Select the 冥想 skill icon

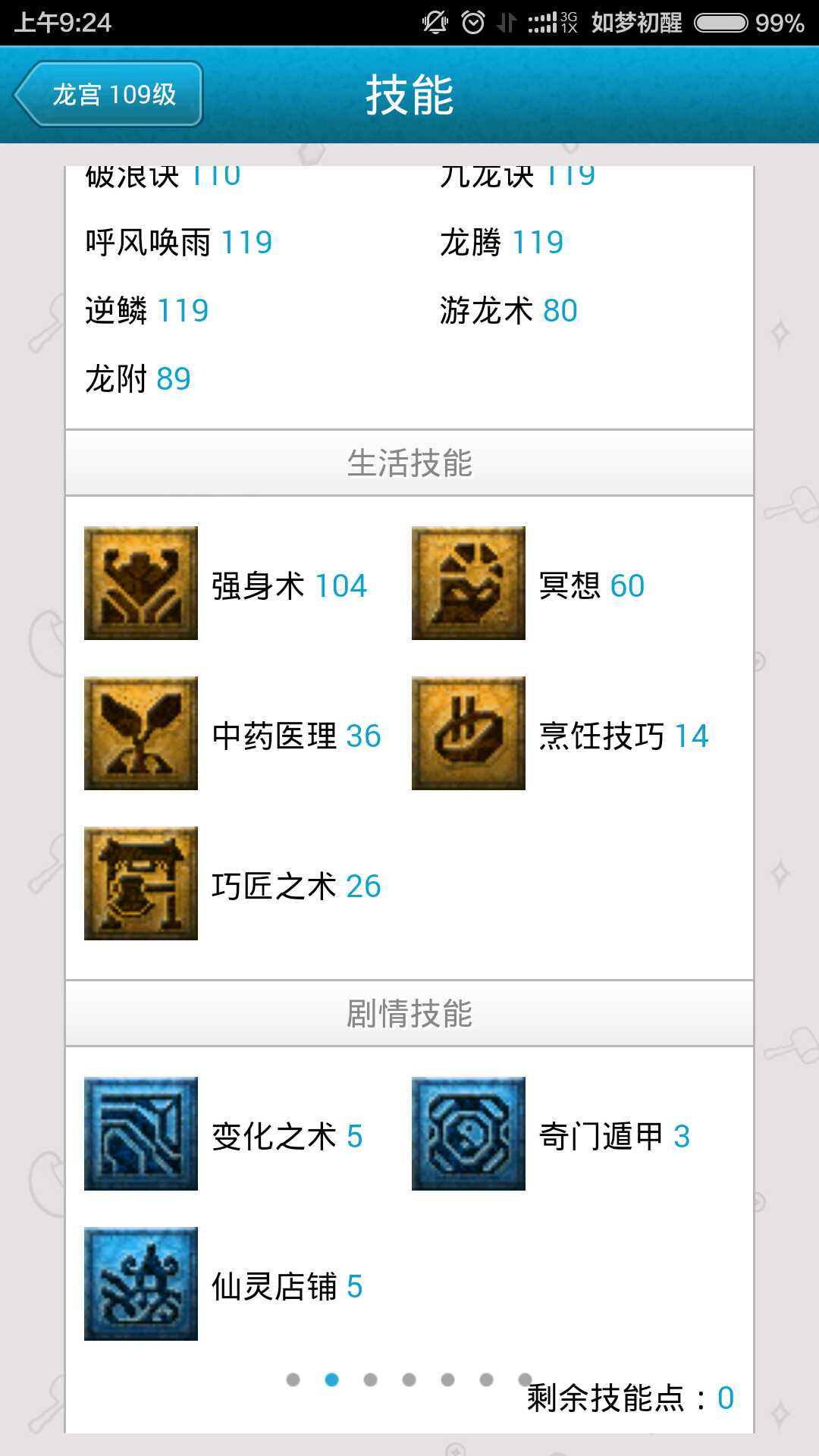pyautogui.click(x=469, y=583)
